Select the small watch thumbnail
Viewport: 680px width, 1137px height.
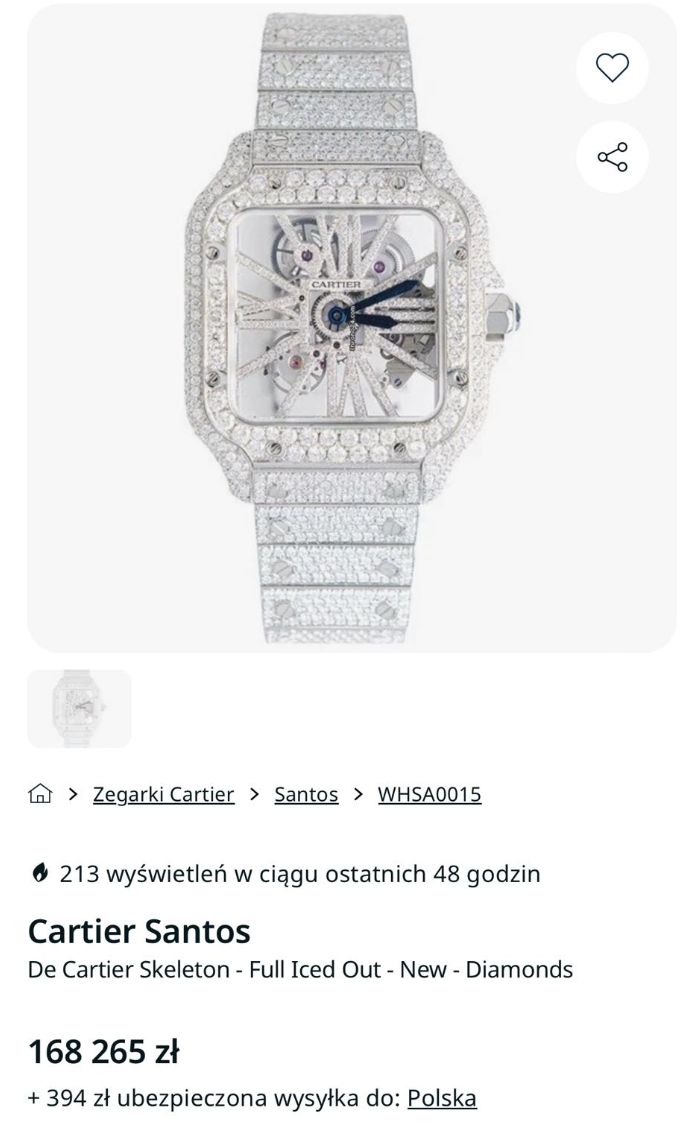[79, 709]
